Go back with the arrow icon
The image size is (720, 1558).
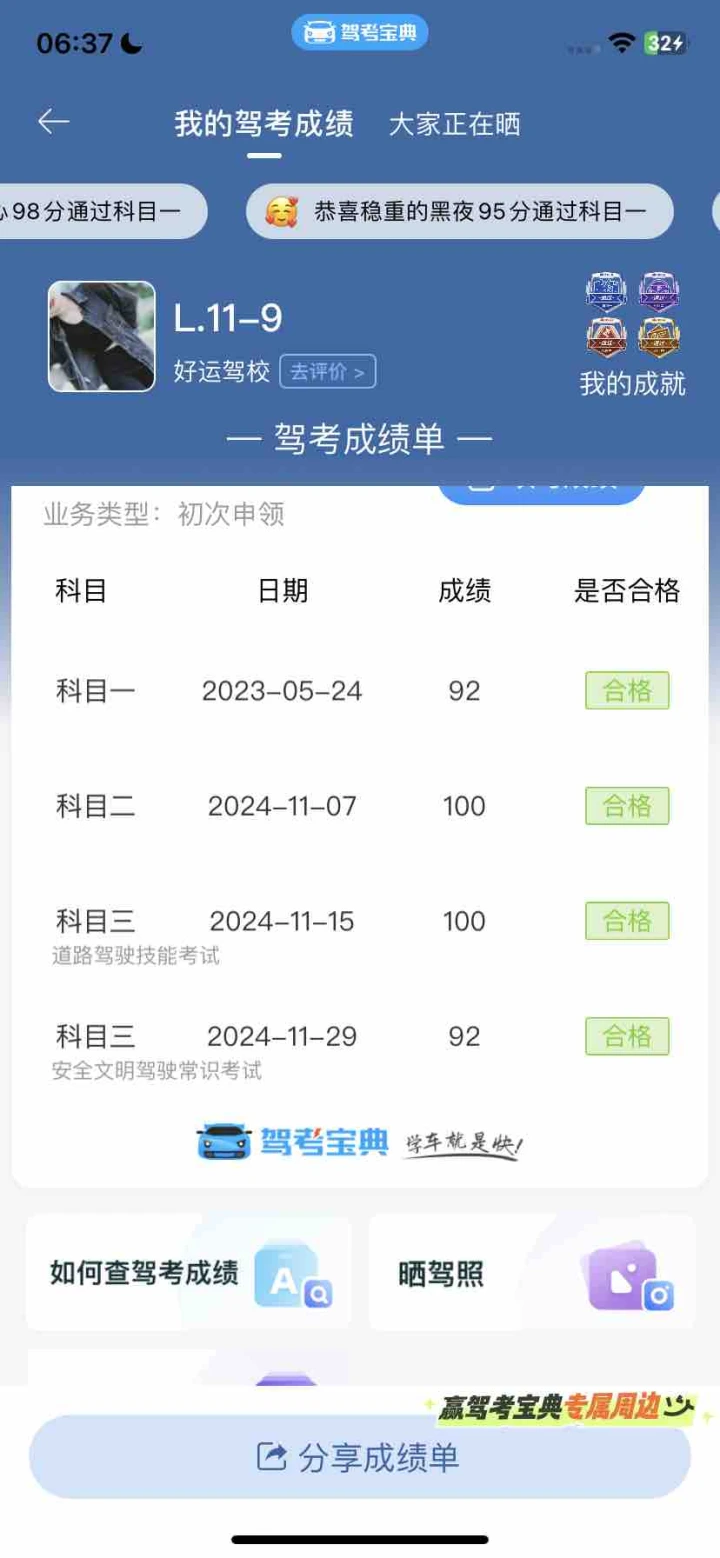pos(54,122)
